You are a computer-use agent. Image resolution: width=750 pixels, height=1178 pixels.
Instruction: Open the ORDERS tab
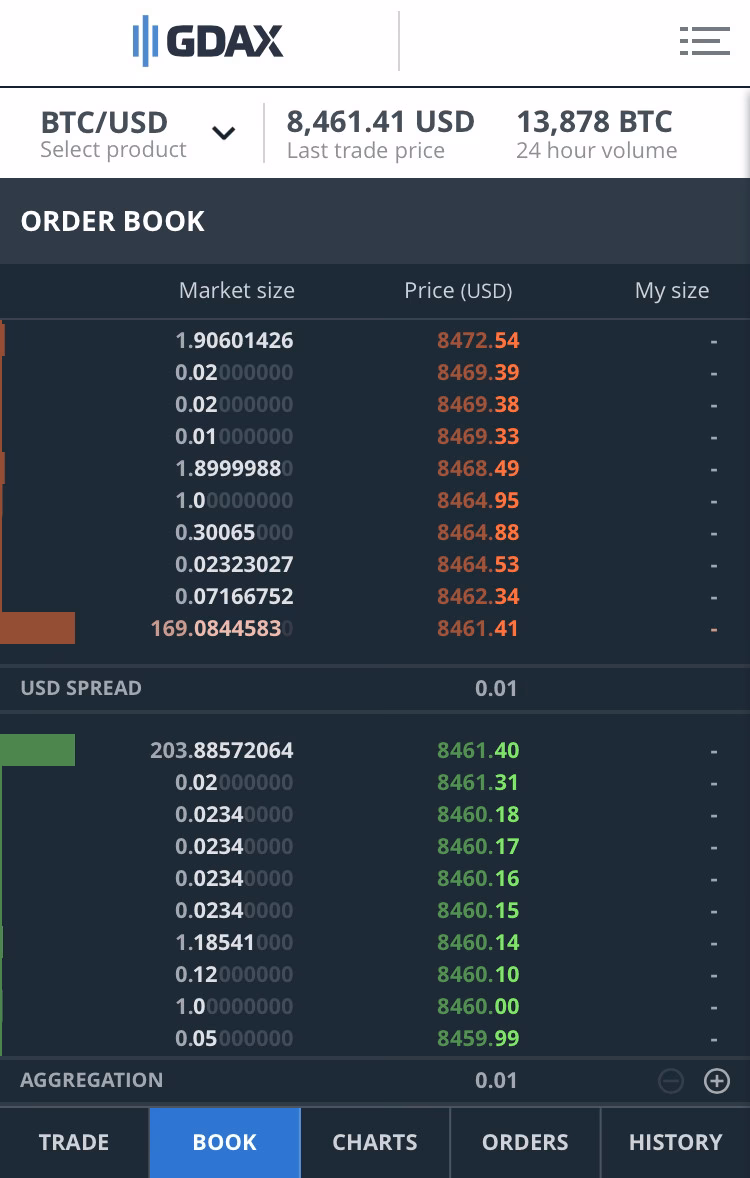click(524, 1142)
